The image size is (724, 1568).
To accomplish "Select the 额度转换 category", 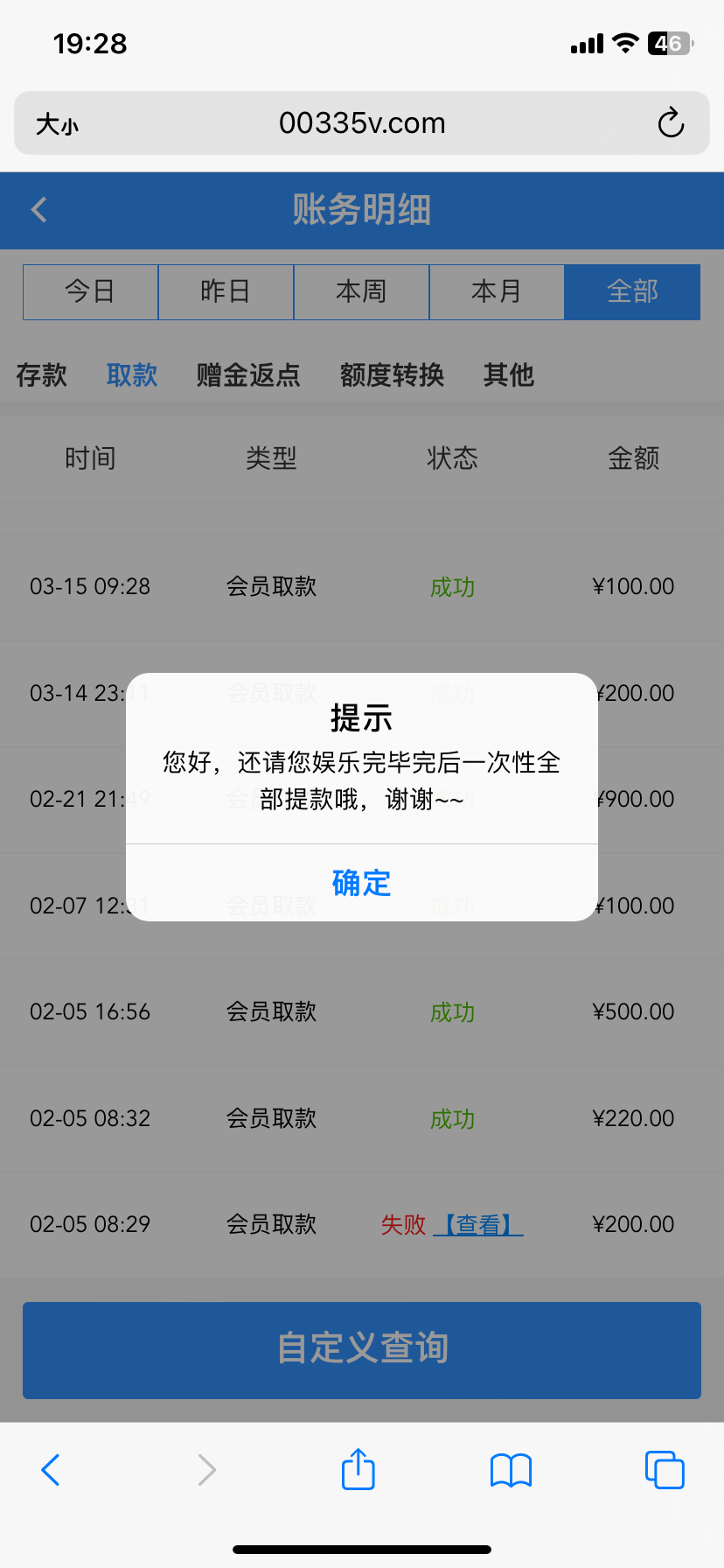I will pyautogui.click(x=391, y=374).
